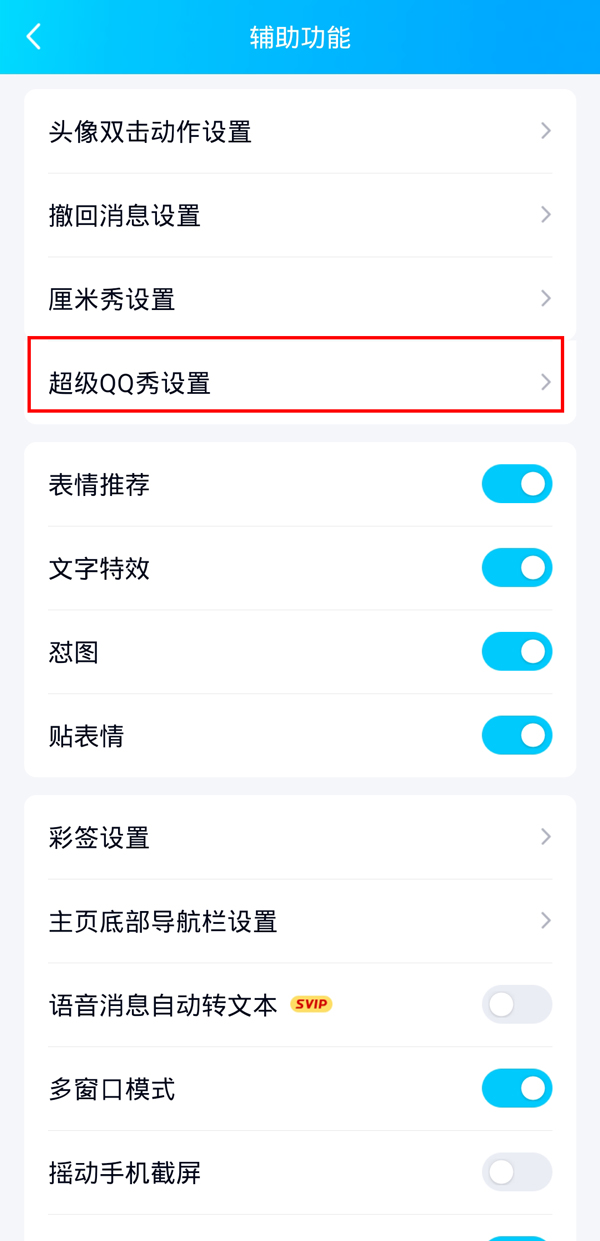Switch off 贴表情
The width and height of the screenshot is (600, 1241).
coord(516,736)
